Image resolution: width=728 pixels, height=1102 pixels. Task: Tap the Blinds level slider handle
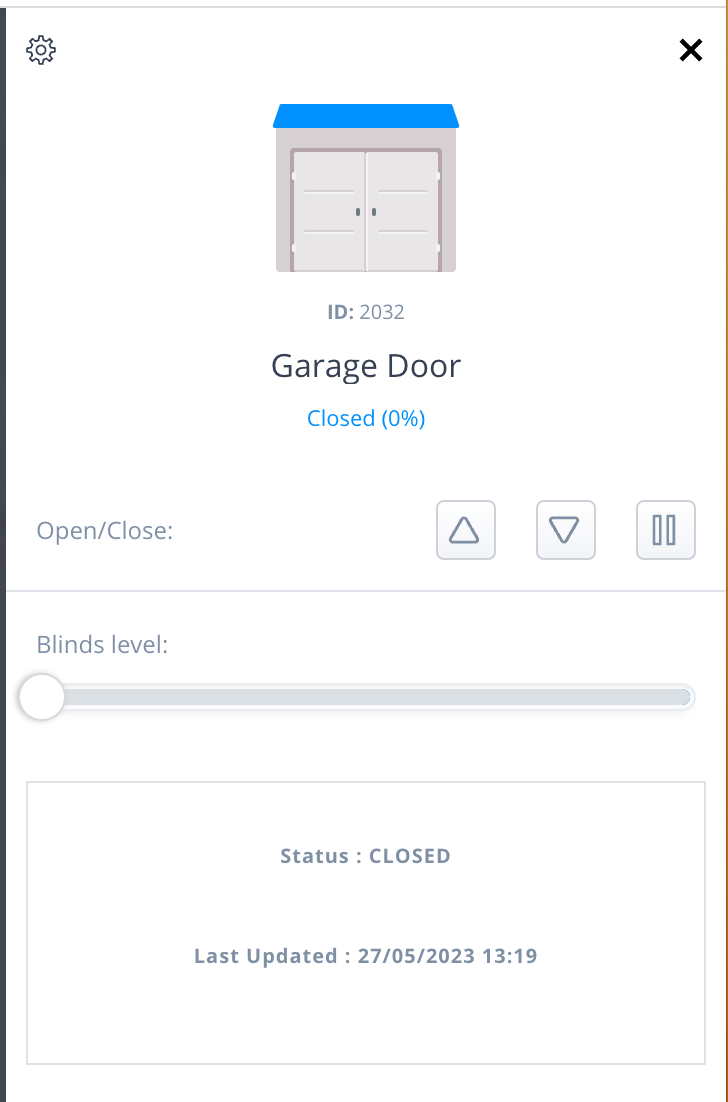click(42, 697)
